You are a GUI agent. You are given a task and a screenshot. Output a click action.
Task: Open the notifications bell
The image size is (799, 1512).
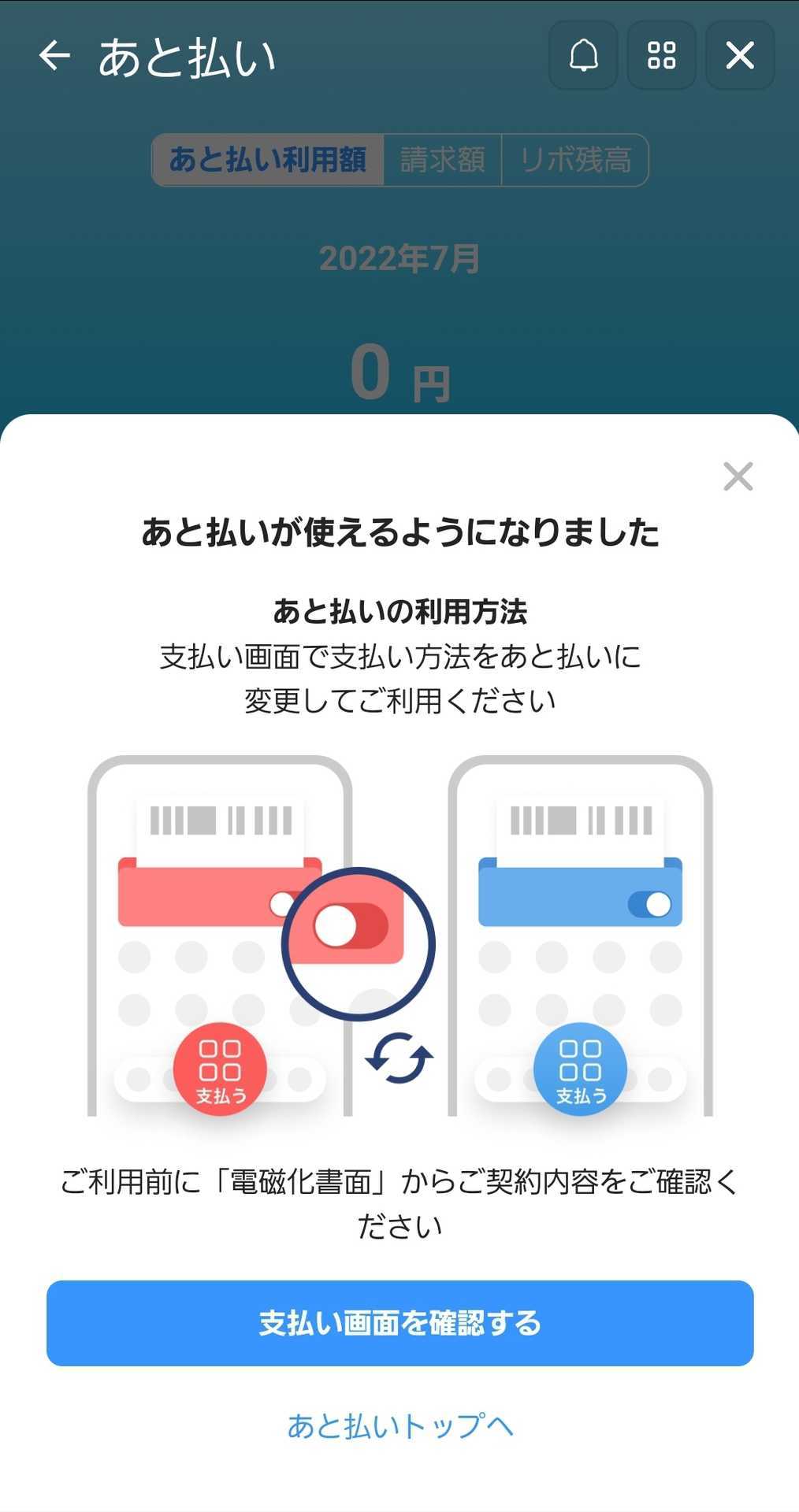583,55
